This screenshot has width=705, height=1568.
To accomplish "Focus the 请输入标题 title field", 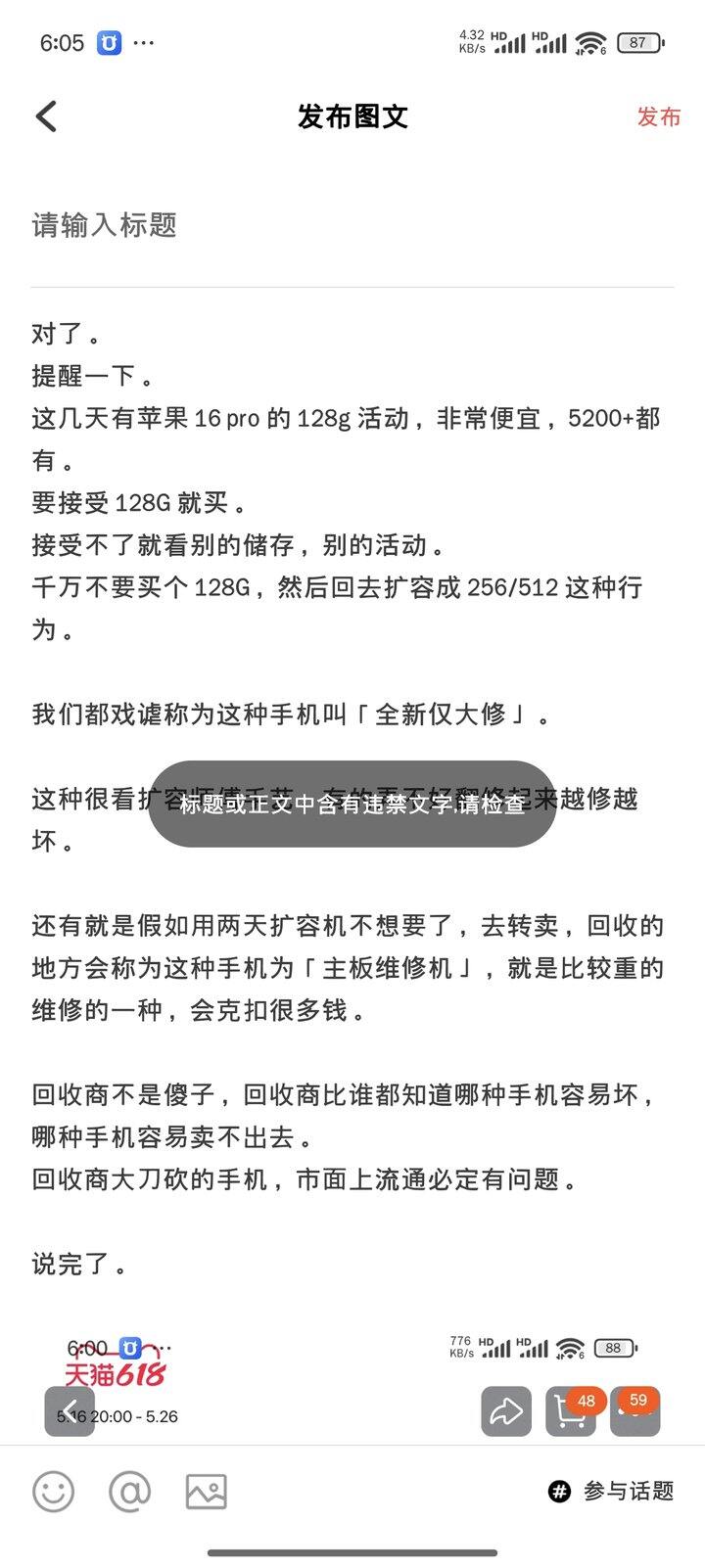I will tap(352, 225).
